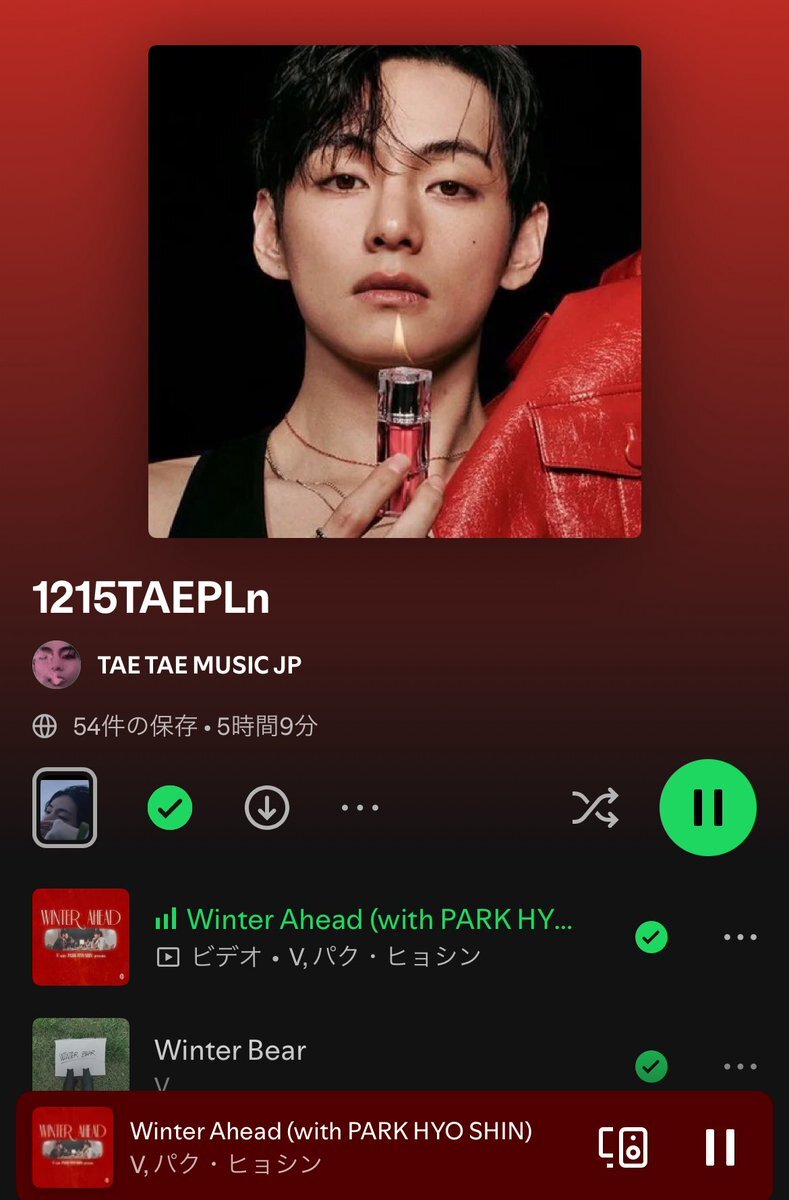Tap saved checkmark beside Winter Bear
Viewport: 789px width, 1200px height.
click(x=651, y=1066)
